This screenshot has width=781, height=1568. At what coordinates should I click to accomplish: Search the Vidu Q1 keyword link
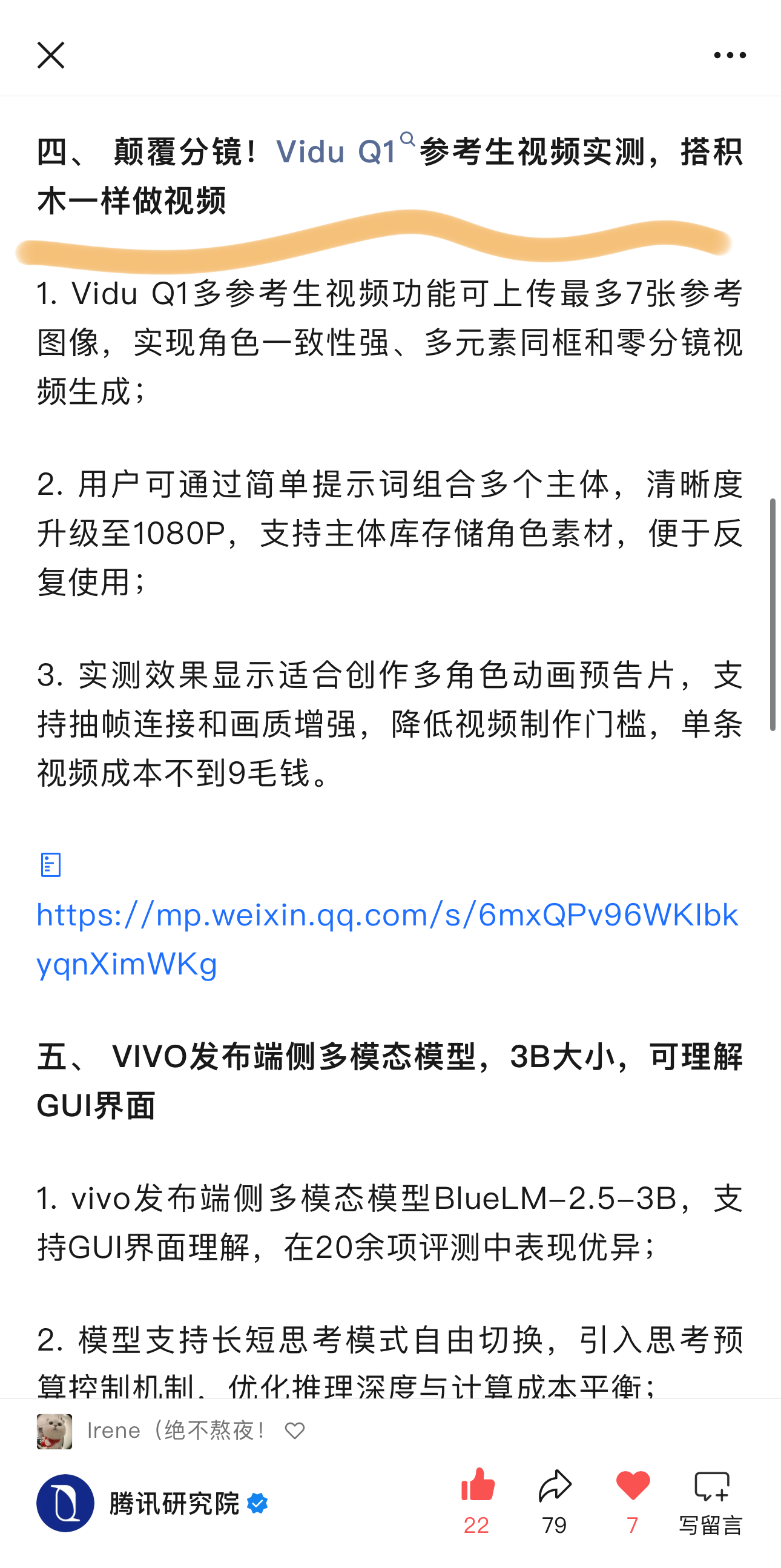pyautogui.click(x=345, y=150)
